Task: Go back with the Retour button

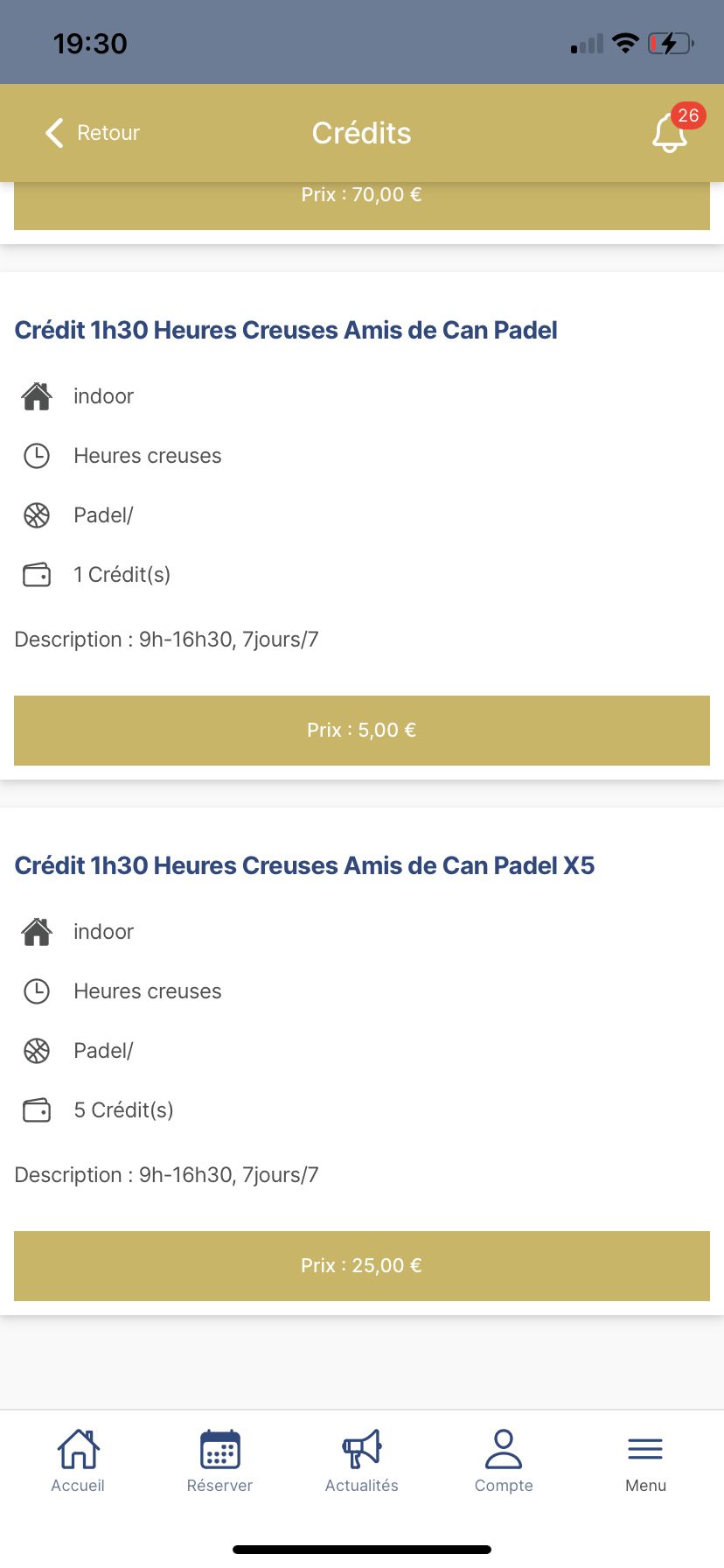Action: point(93,133)
